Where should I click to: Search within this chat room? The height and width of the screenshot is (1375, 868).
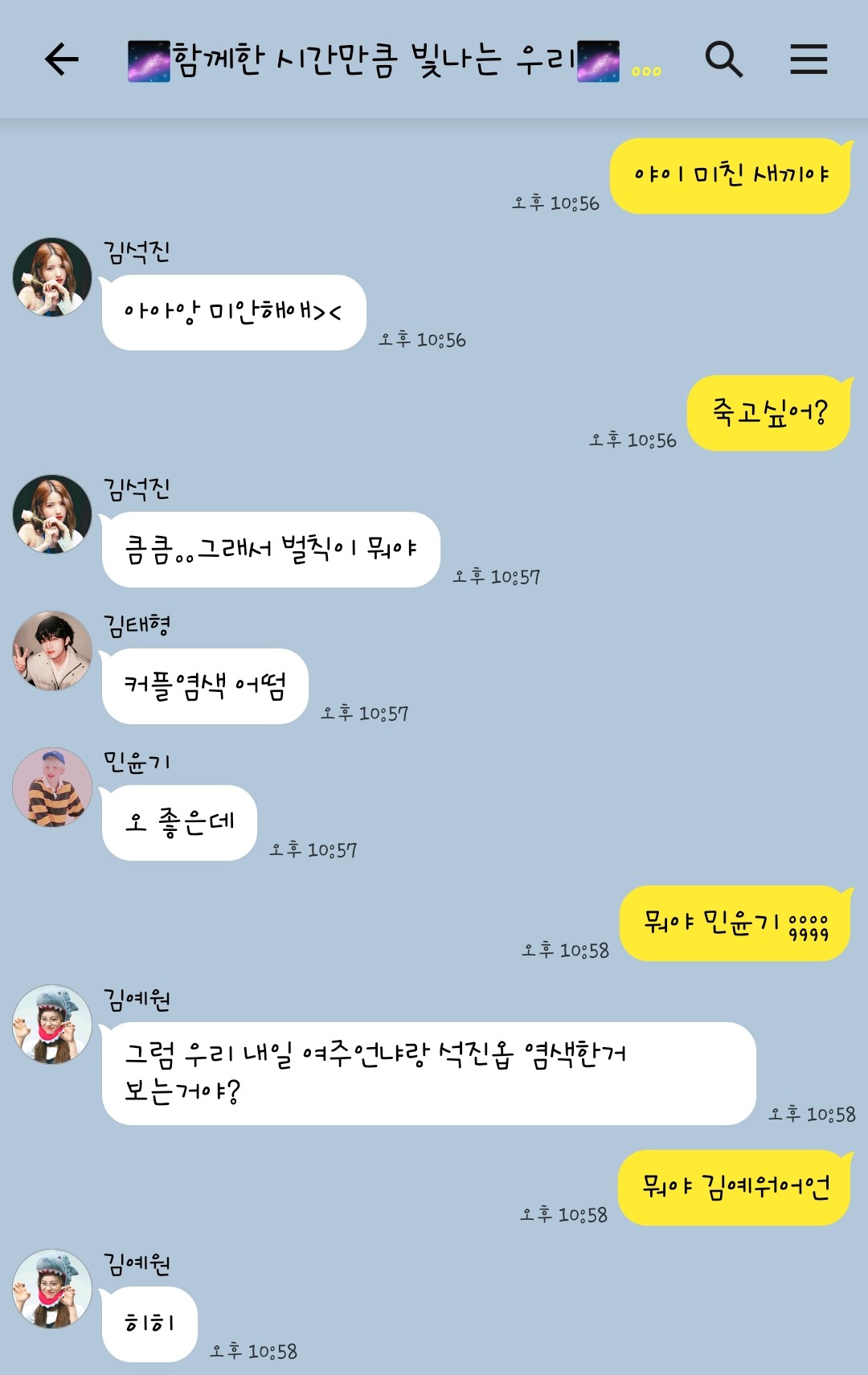723,59
